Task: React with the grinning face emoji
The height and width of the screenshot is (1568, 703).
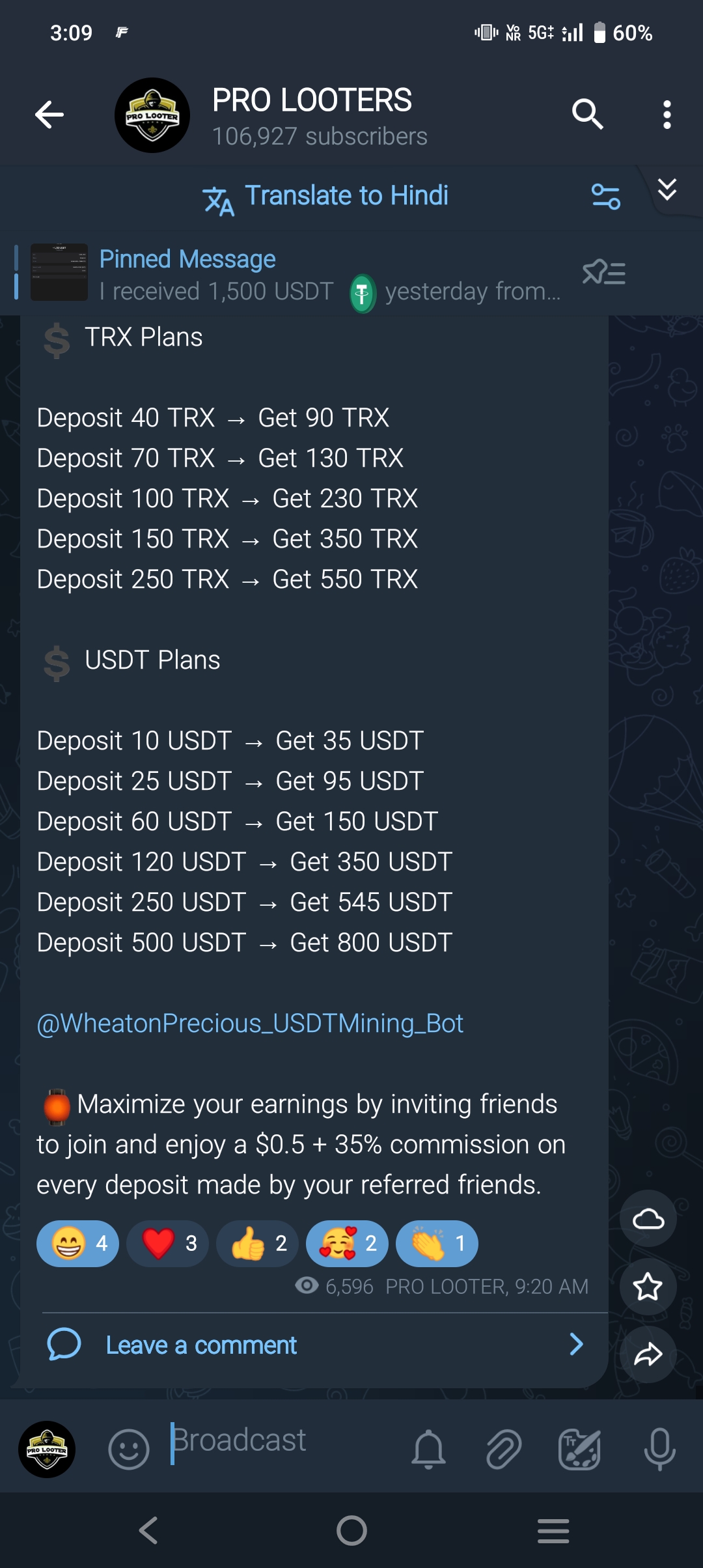Action: 77,1243
